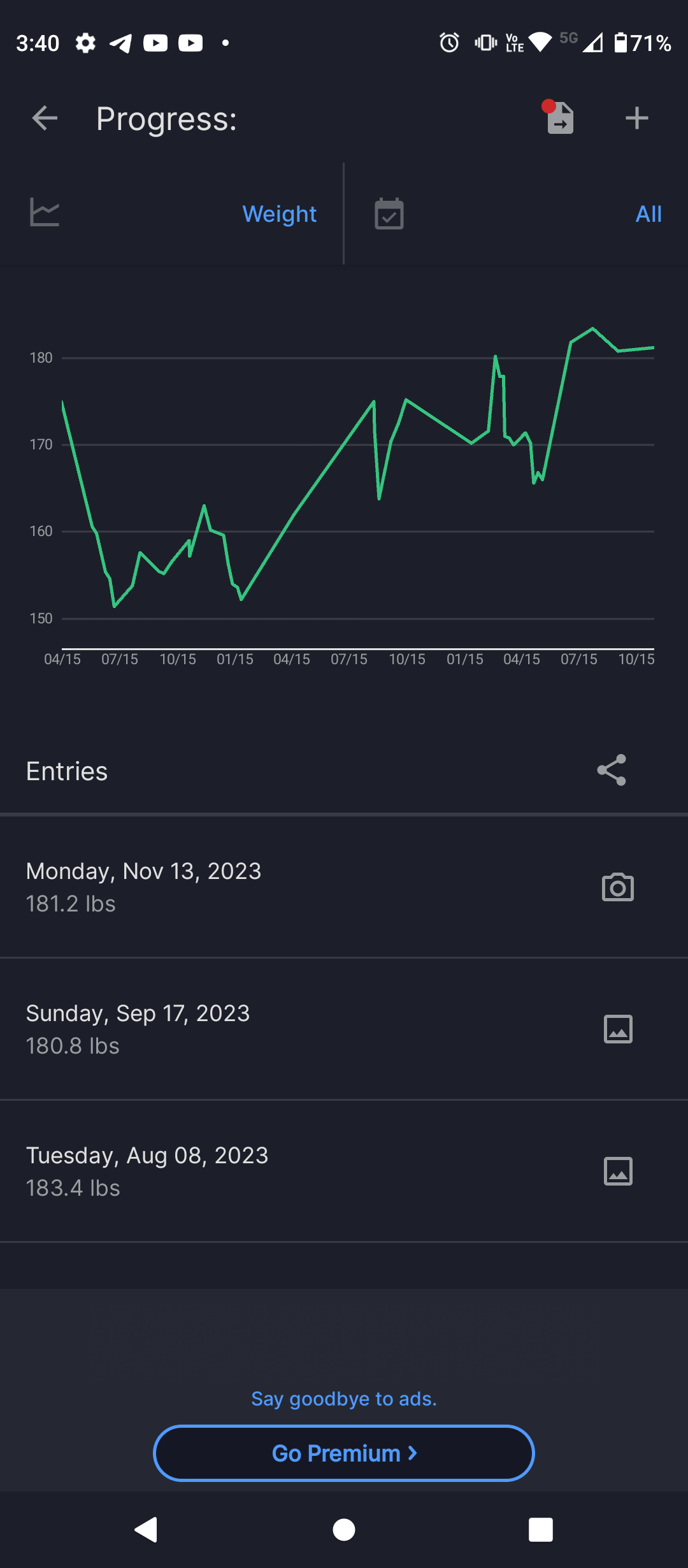688x1568 pixels.
Task: Open the recent apps view
Action: coord(540,1529)
